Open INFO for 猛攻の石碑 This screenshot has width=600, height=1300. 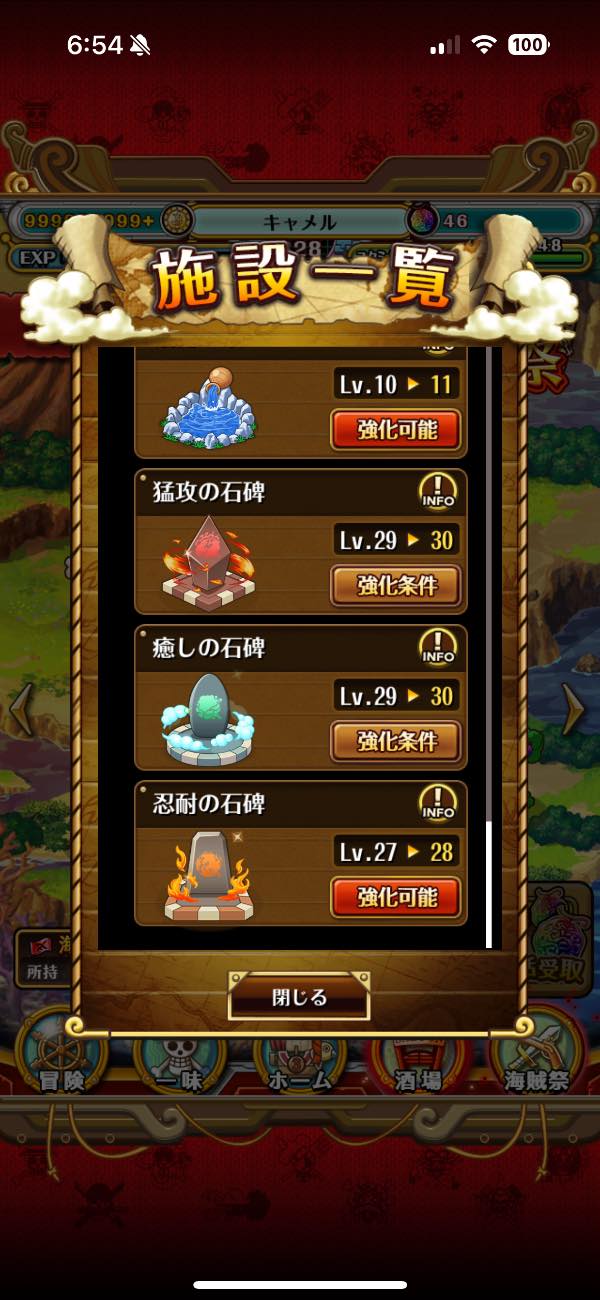(438, 493)
